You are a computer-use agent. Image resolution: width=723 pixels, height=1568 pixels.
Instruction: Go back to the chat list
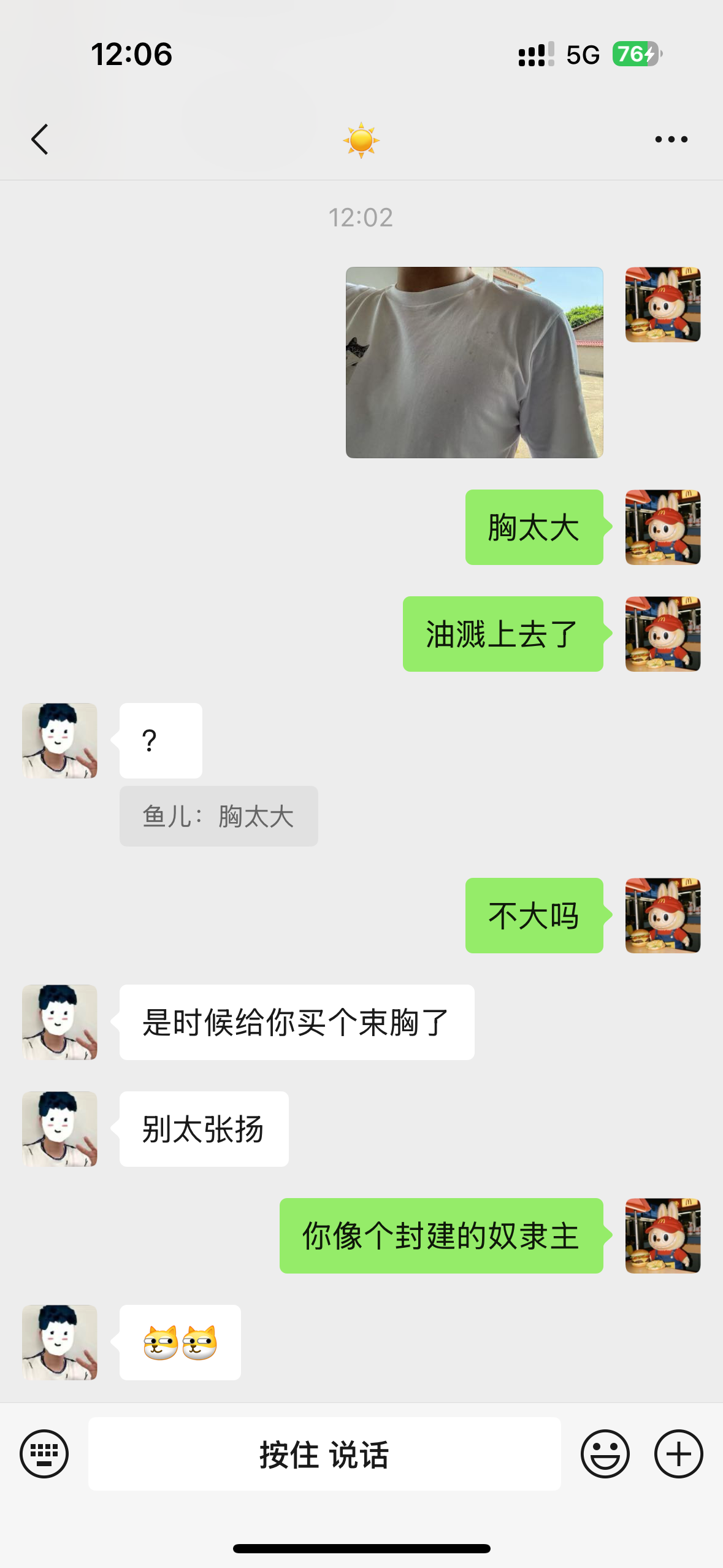(x=40, y=139)
